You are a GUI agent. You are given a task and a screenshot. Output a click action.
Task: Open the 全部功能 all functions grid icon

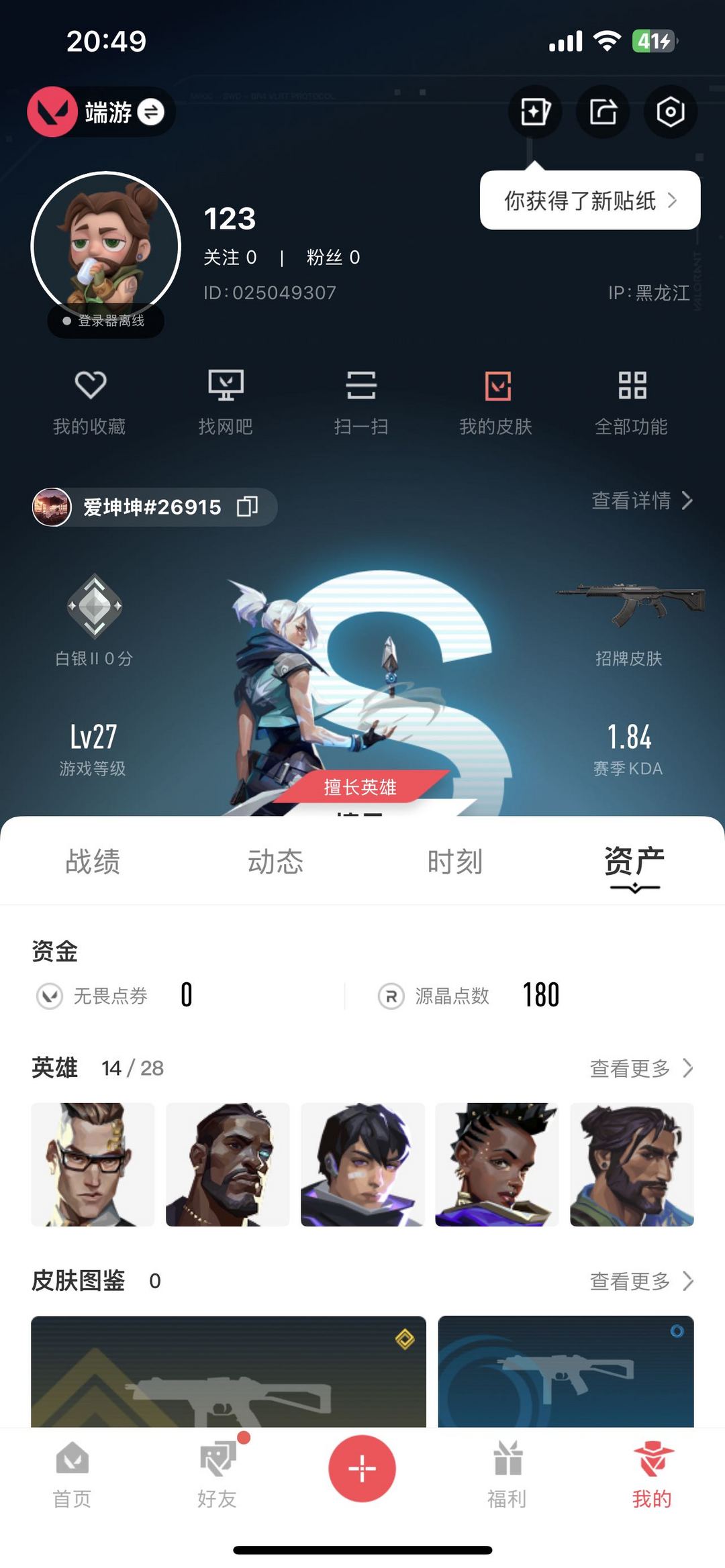[632, 399]
